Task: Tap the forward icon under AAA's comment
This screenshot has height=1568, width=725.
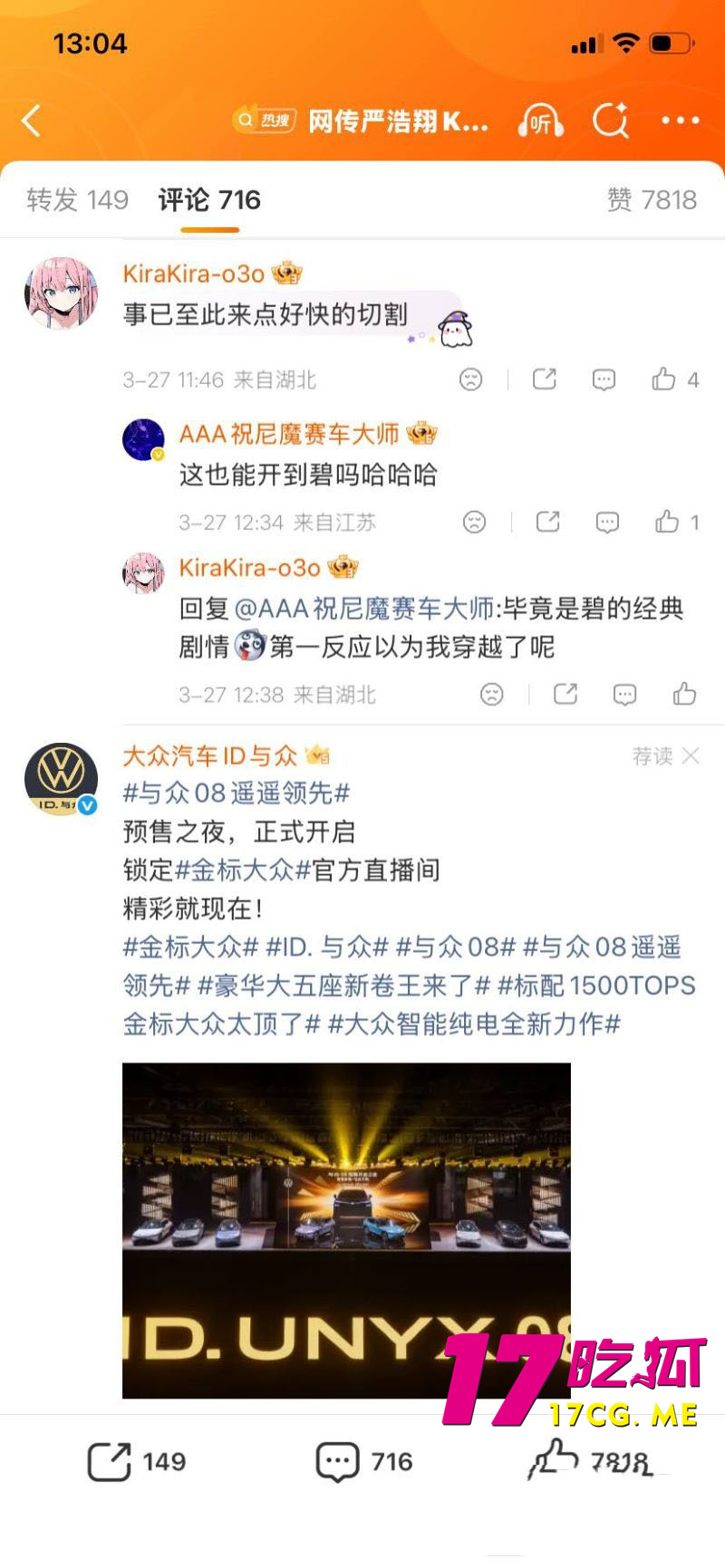Action: tap(547, 522)
